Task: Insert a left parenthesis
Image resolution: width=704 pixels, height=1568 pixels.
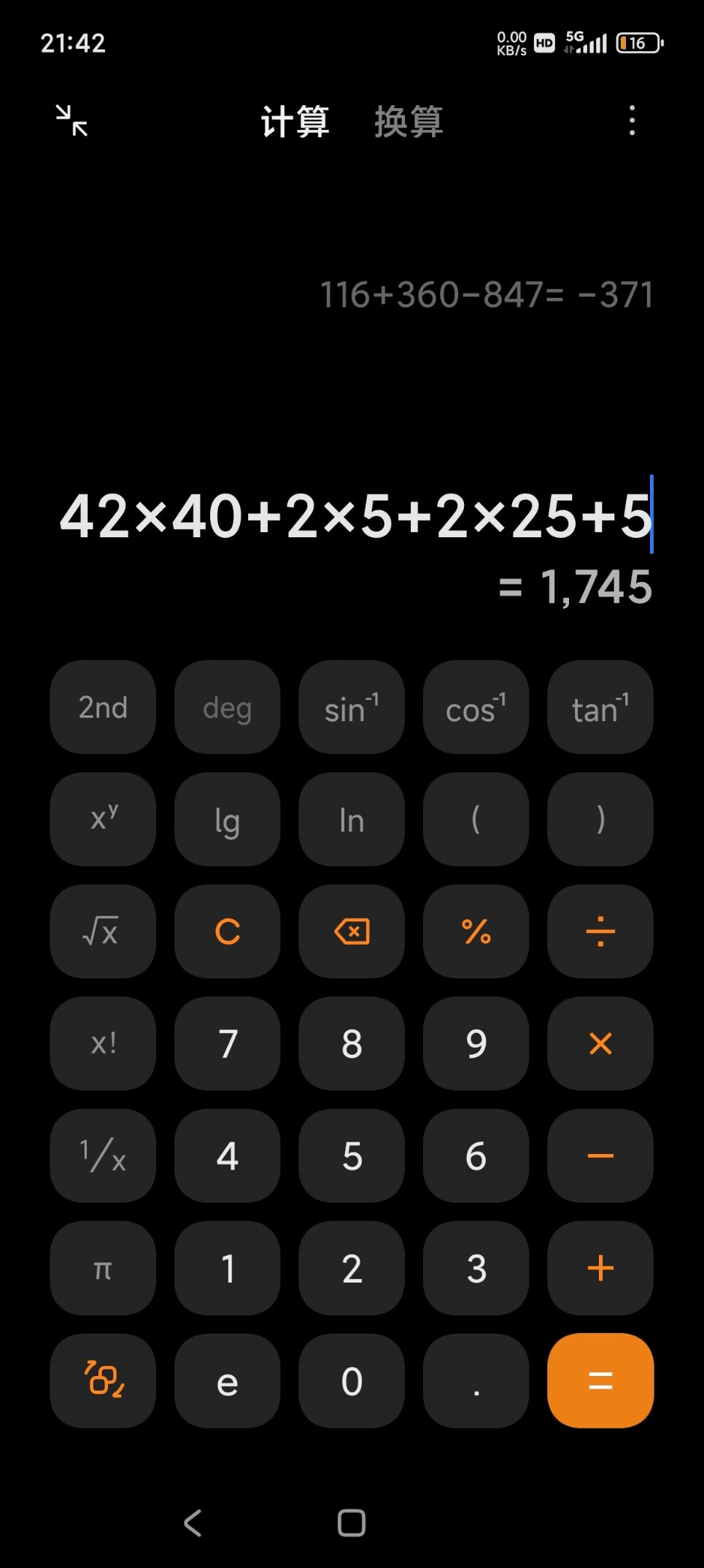Action: (476, 819)
